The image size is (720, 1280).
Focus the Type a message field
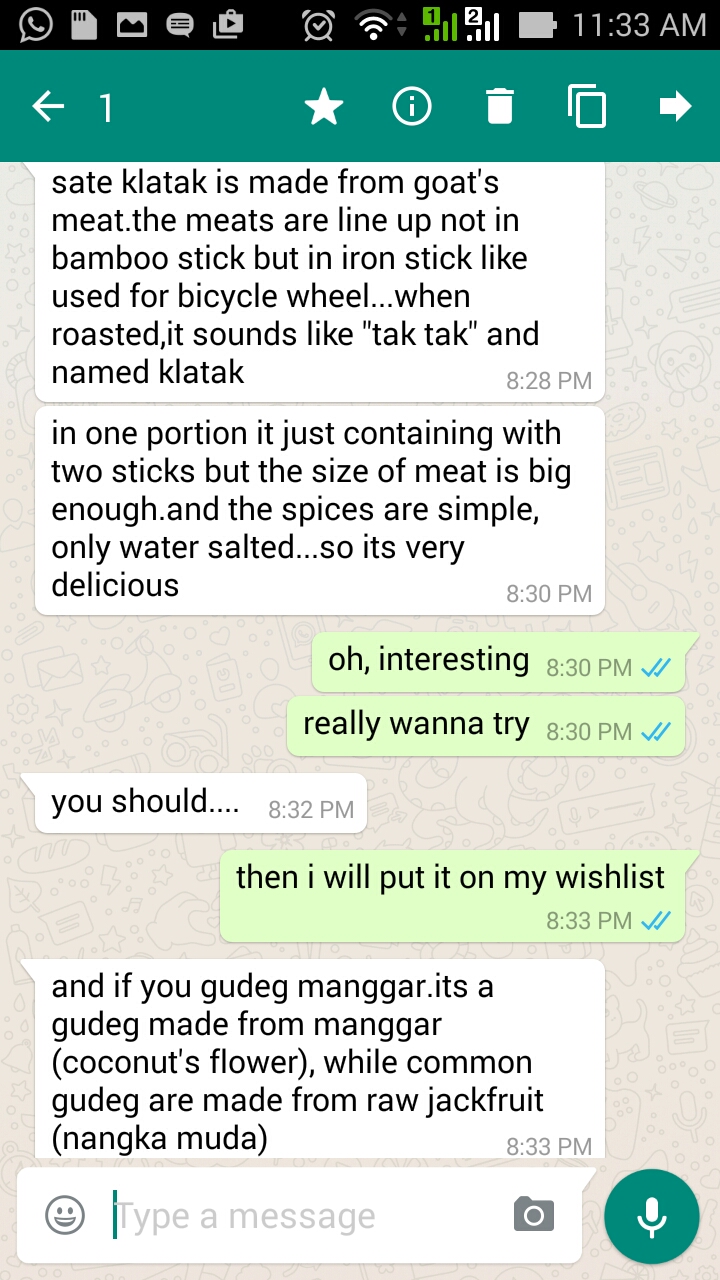click(300, 1216)
